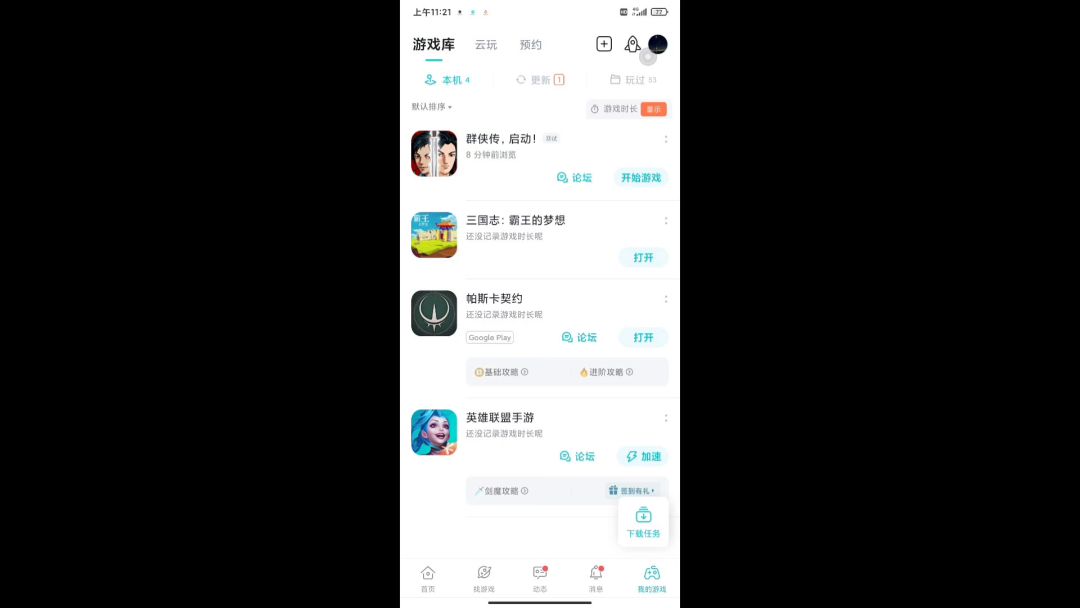Viewport: 1080px width, 608px height.
Task: Launch 帕斯卡契约 with 打开
Action: click(643, 338)
